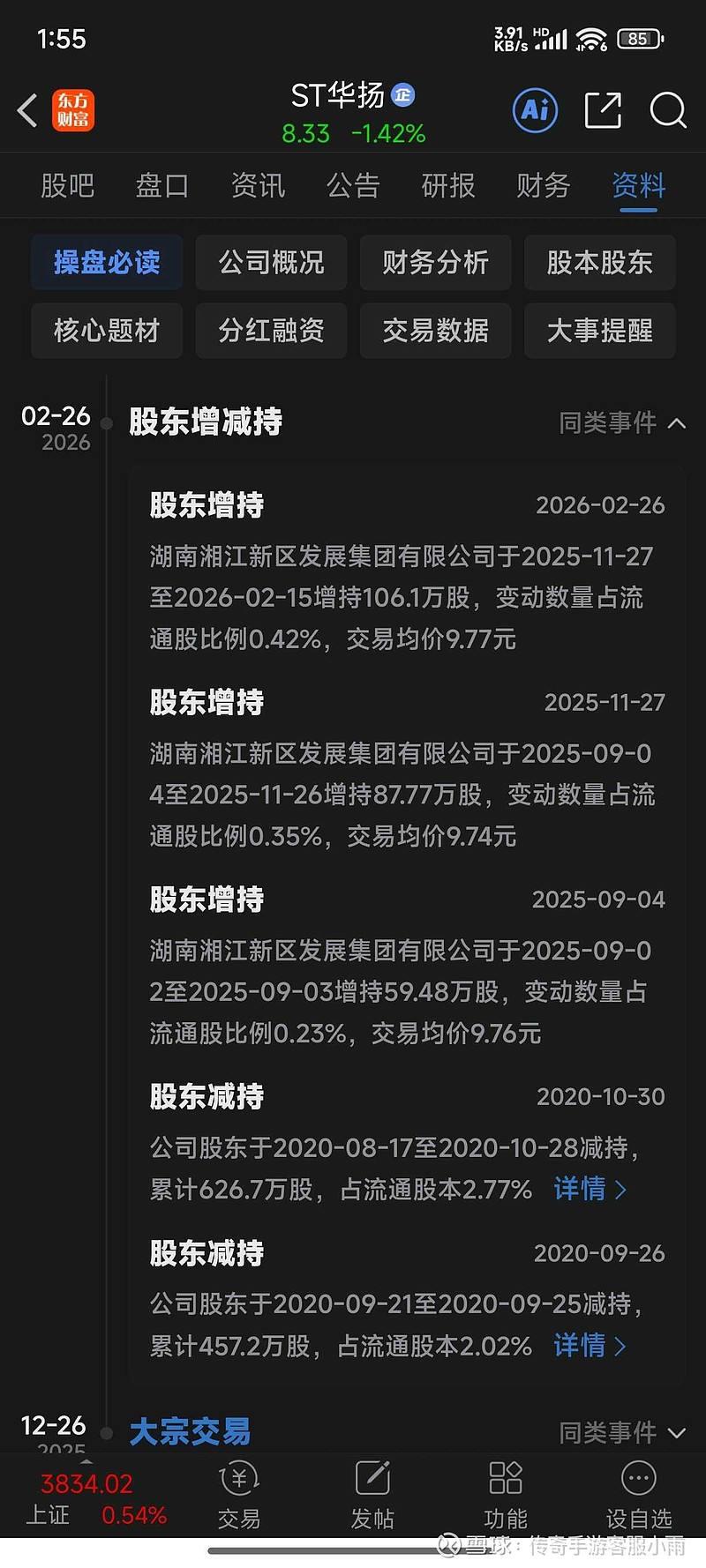706x1568 pixels.
Task: Tap the back arrow to return
Action: click(25, 111)
